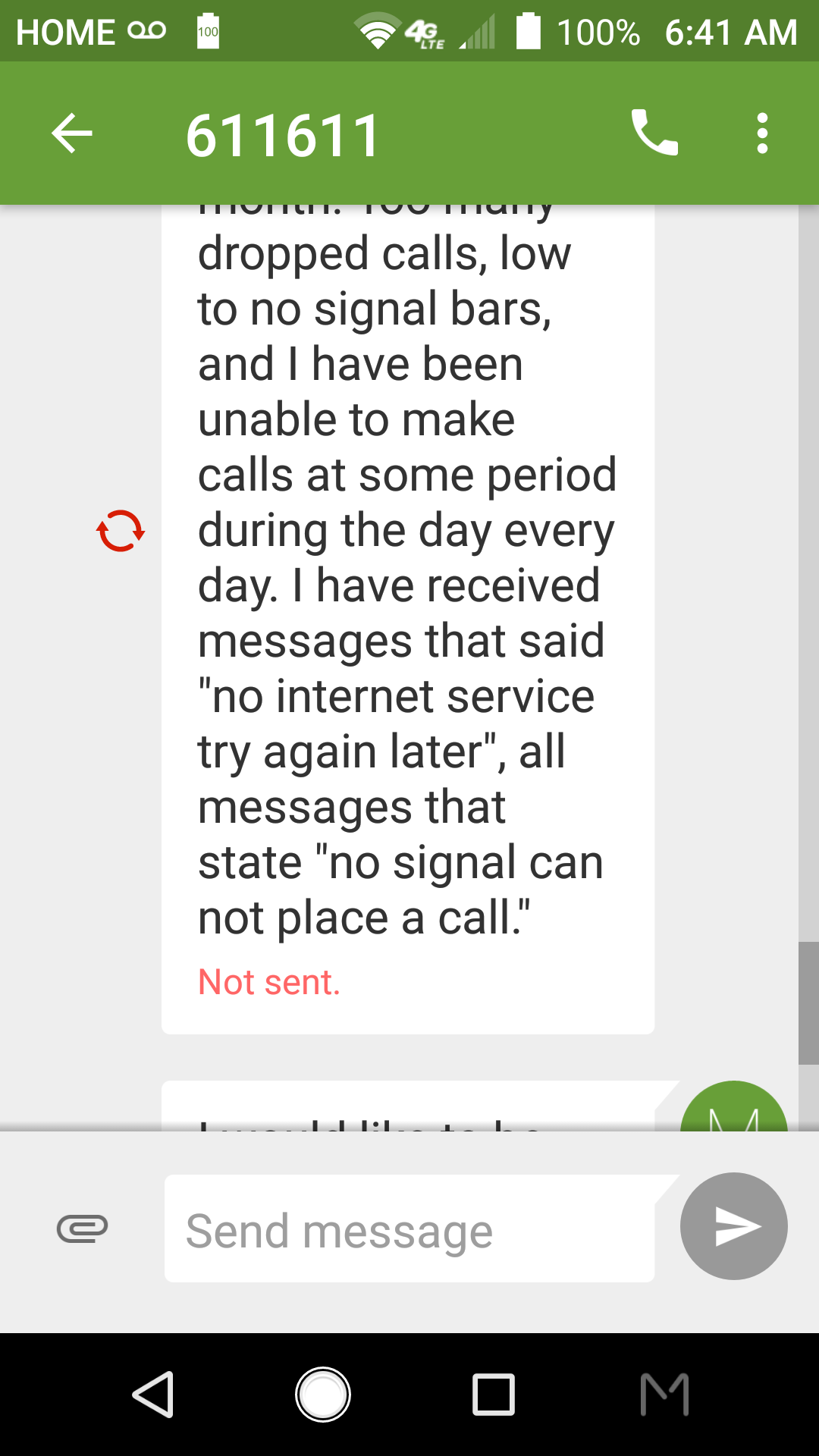The width and height of the screenshot is (819, 1456).
Task: Call 611611 with the phone icon
Action: 654,133
